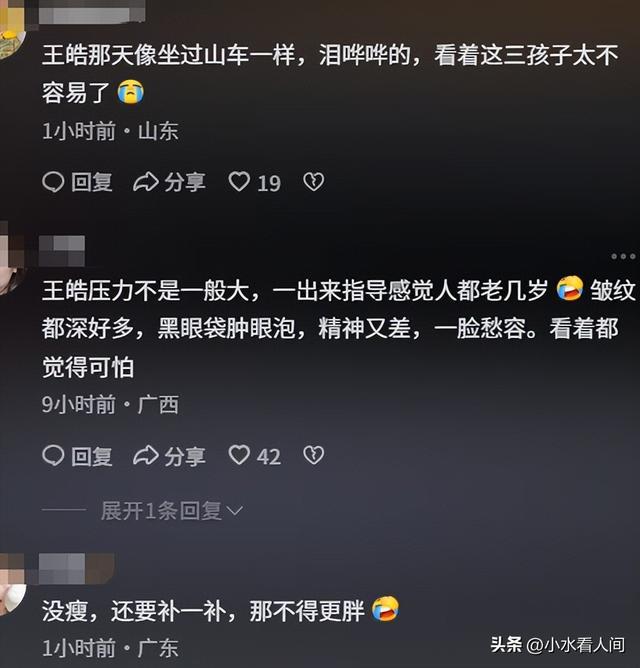Reply to the comment posted from 广西
Screen dimensions: 640x668
tap(77, 456)
